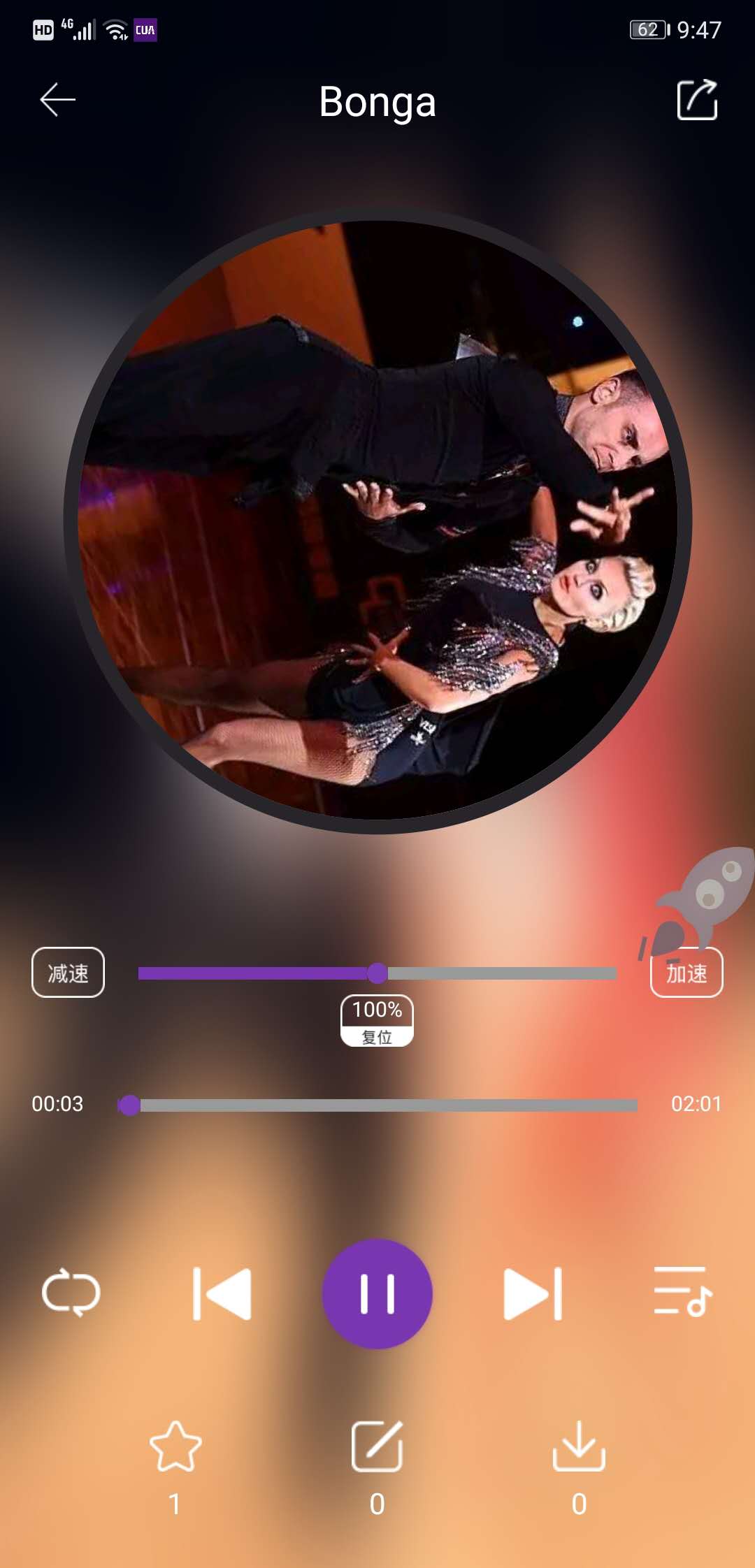Reset speed with the 100% 复位 button
Image resolution: width=755 pixels, height=1568 pixels.
tap(377, 1021)
